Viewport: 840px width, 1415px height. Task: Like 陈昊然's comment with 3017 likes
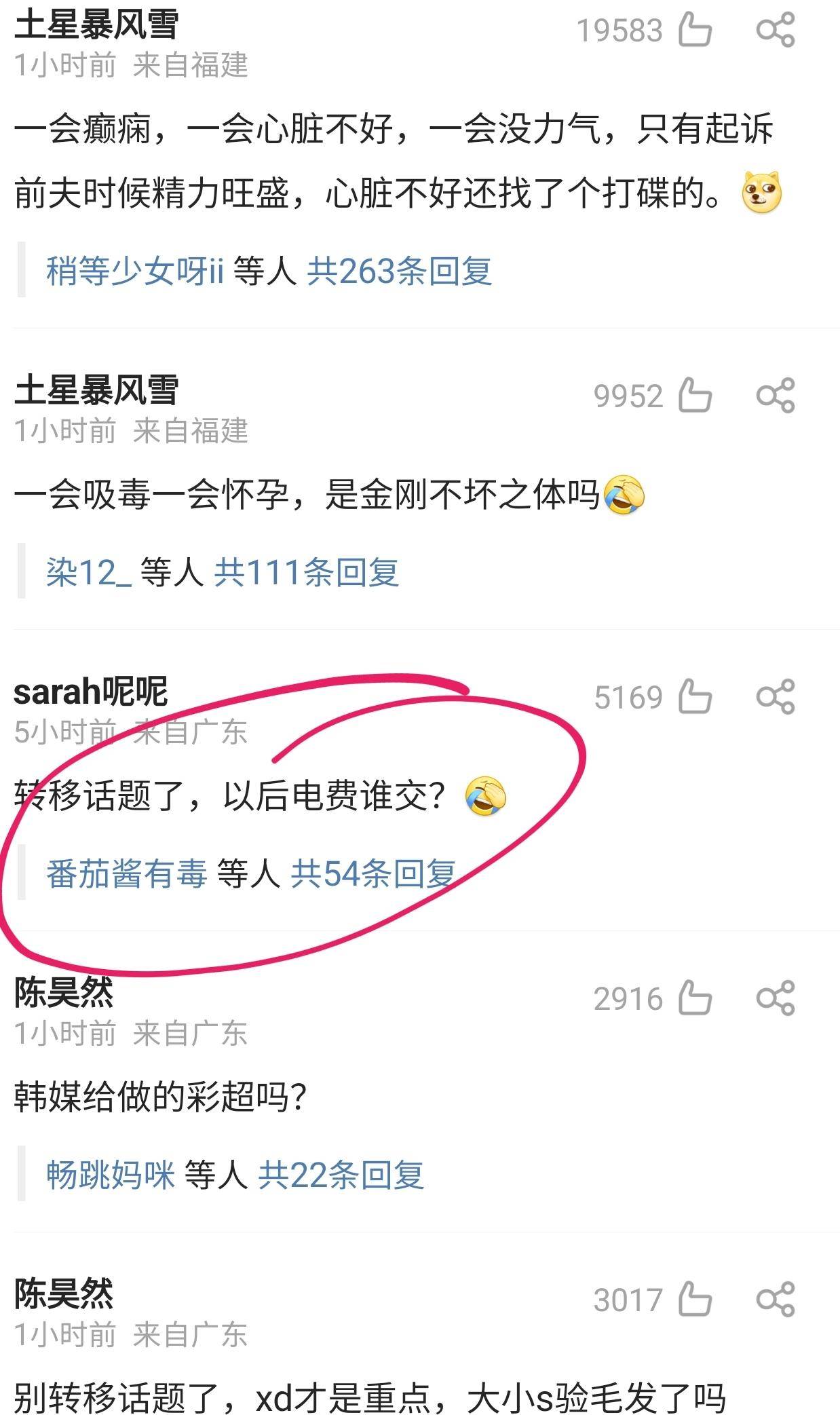click(695, 1300)
